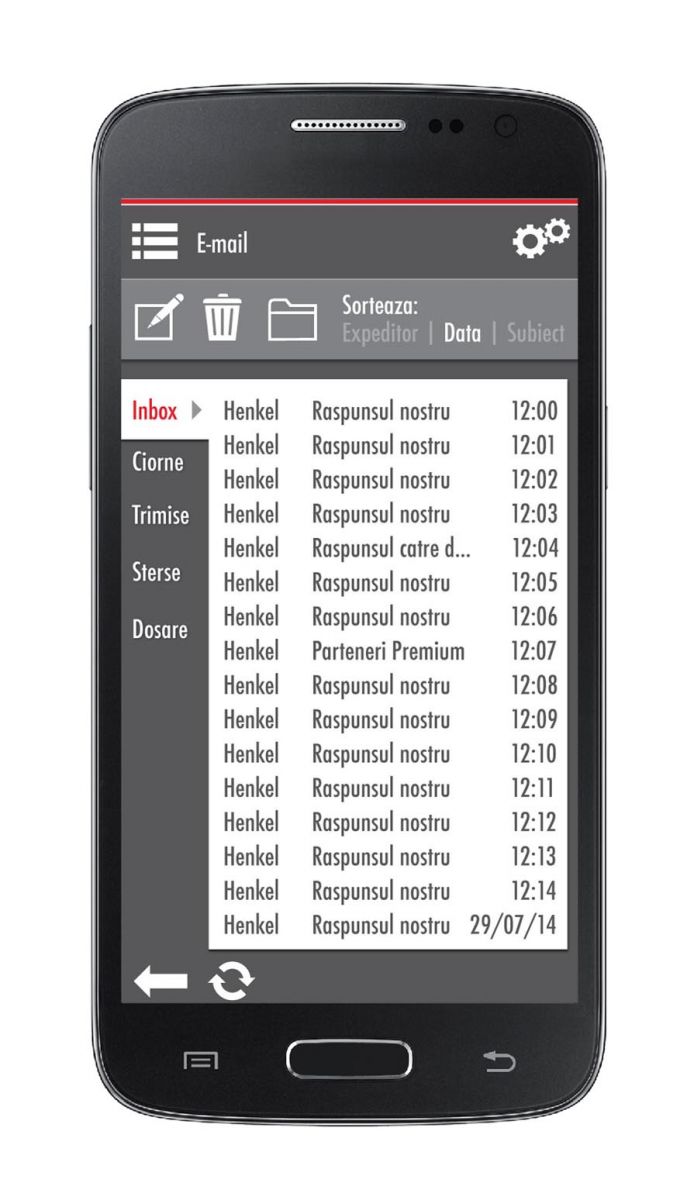This screenshot has height=1200, width=687.
Task: Sort emails by Expeditor
Action: pyautogui.click(x=380, y=334)
